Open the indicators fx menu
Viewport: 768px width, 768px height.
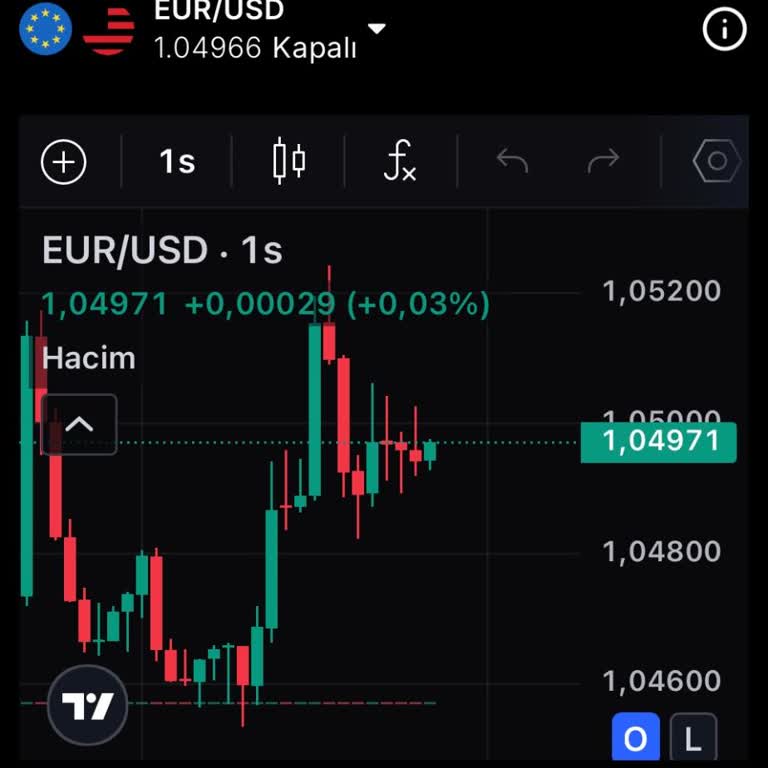400,161
